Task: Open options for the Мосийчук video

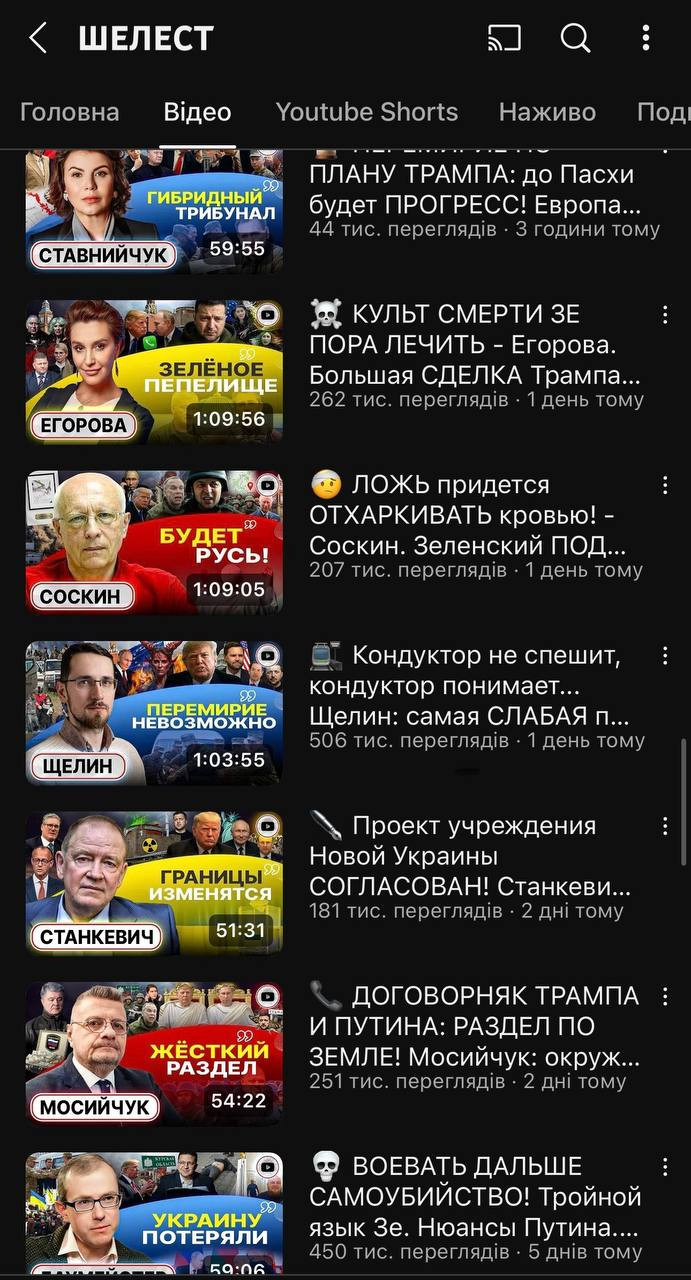Action: tap(664, 997)
